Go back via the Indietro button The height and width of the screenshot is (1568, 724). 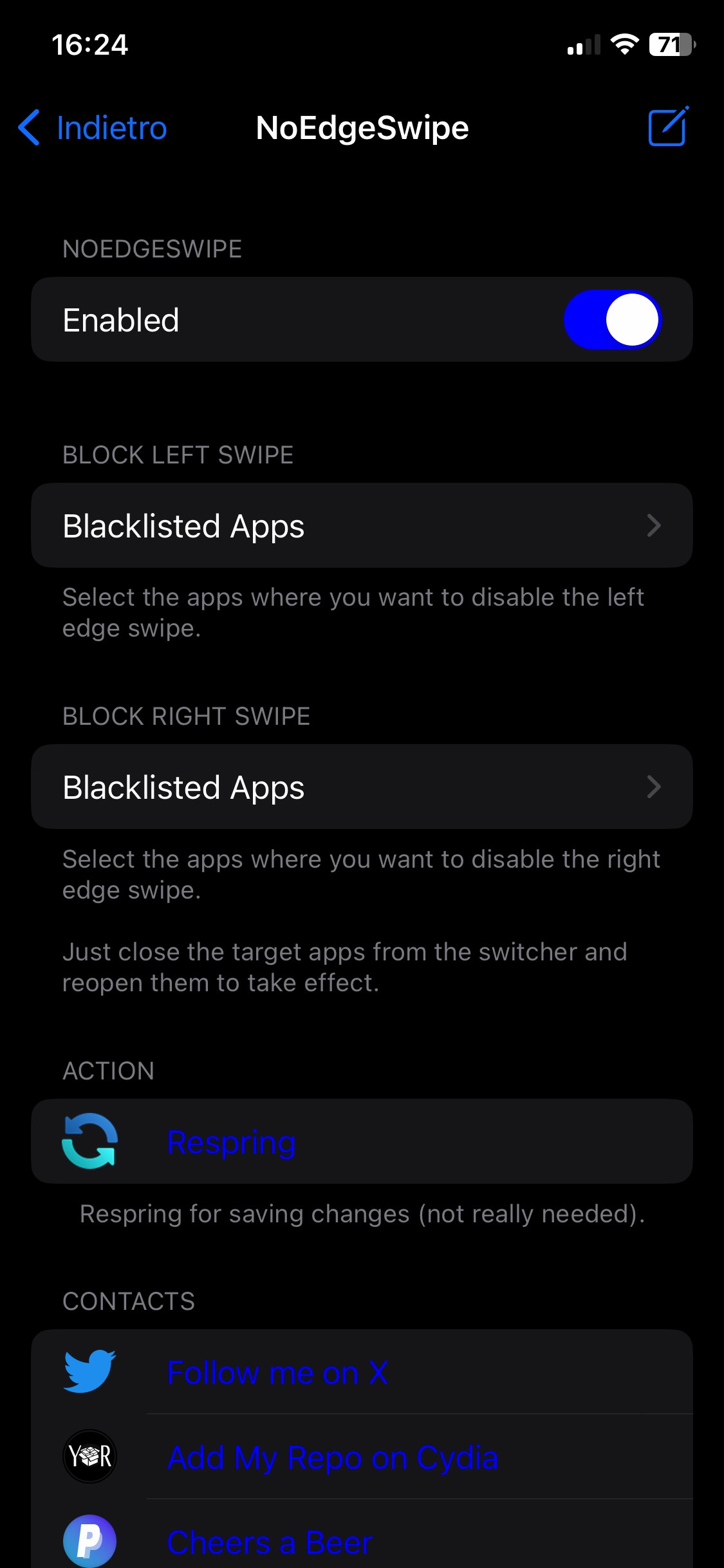click(x=93, y=127)
